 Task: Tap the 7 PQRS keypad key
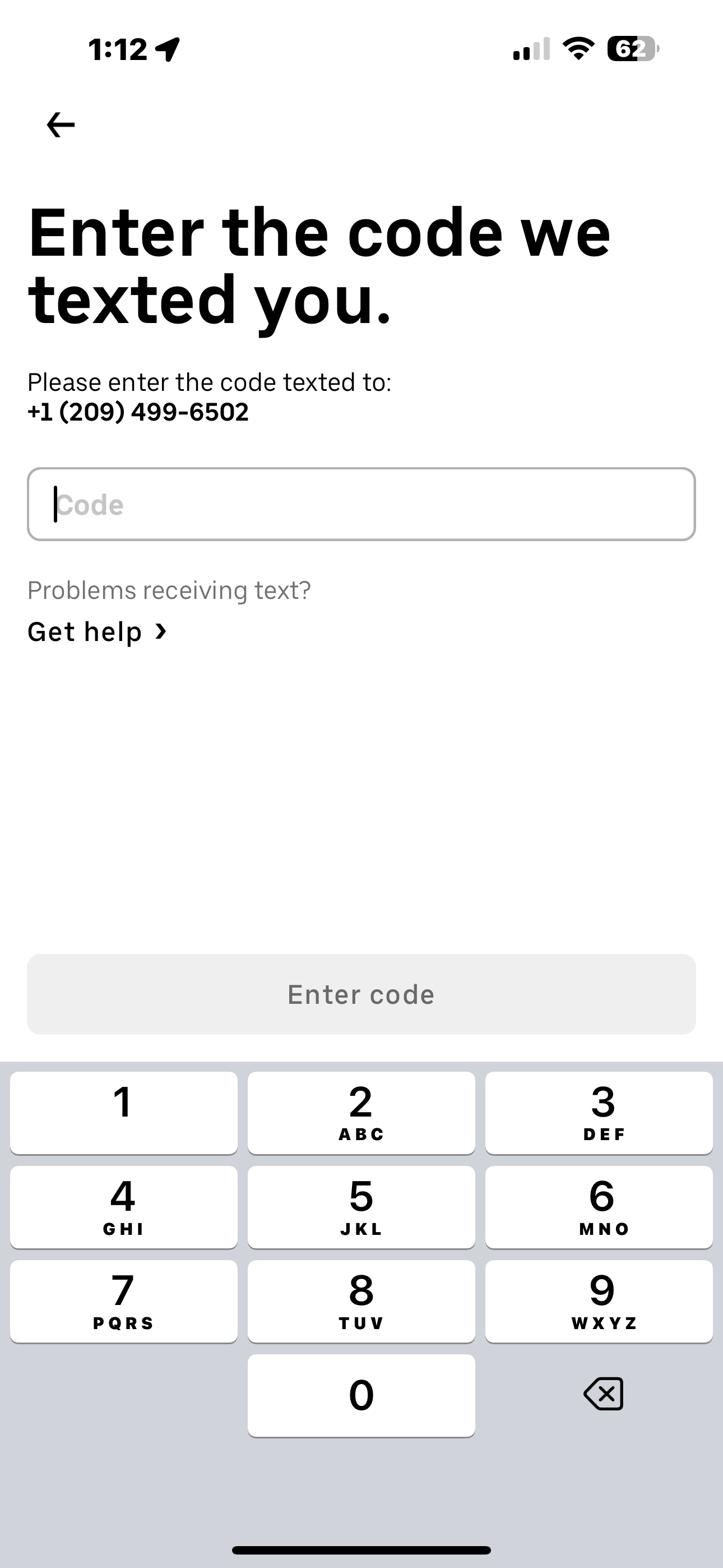pos(123,1301)
